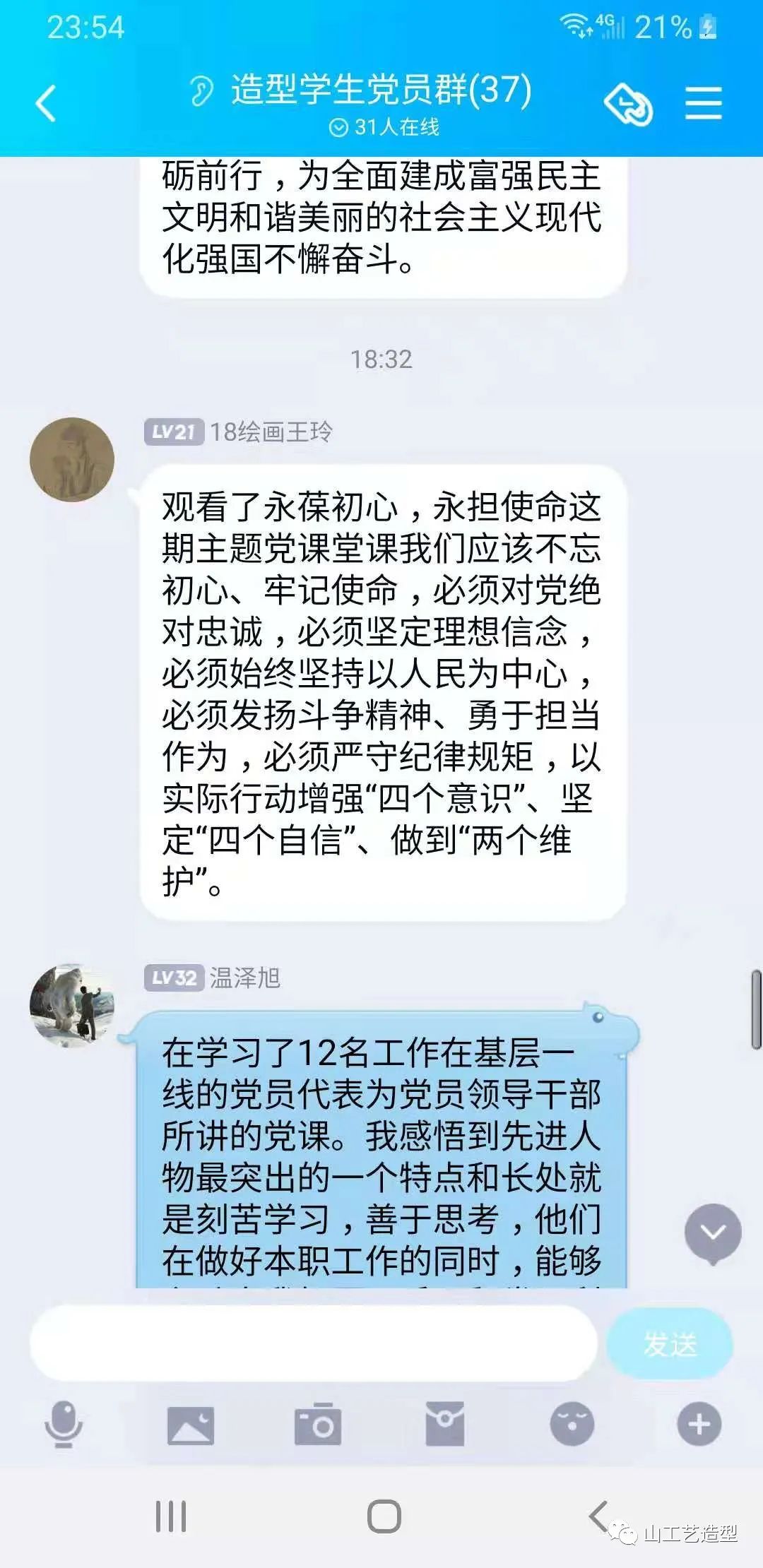The height and width of the screenshot is (1568, 763).
Task: Open system recent apps
Action: pyautogui.click(x=171, y=1516)
